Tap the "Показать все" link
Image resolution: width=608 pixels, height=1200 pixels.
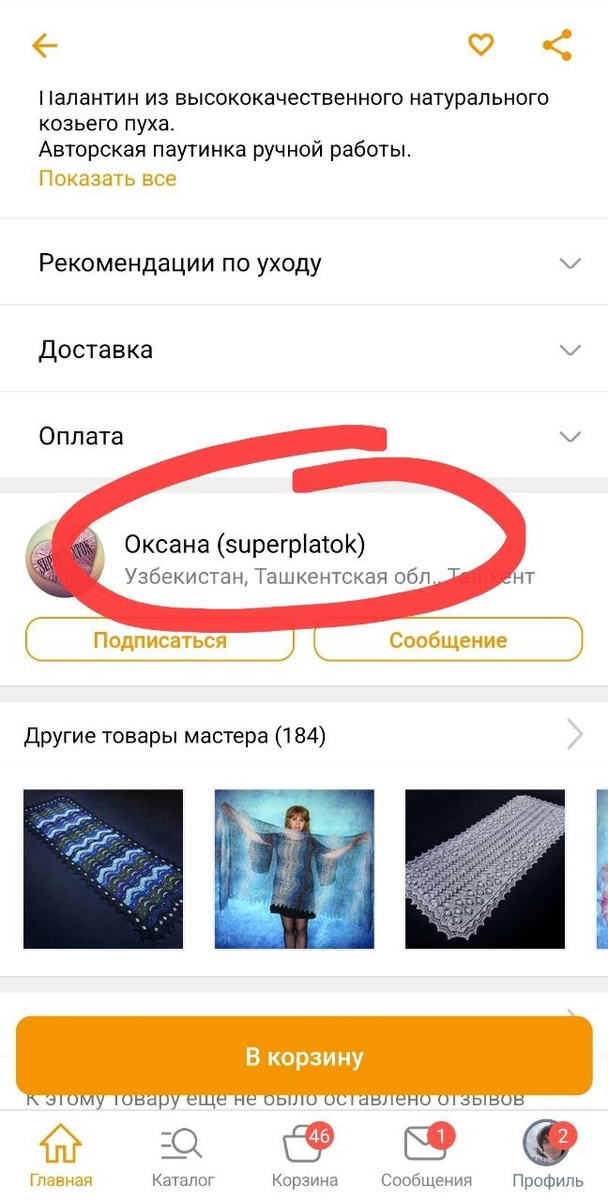107,179
